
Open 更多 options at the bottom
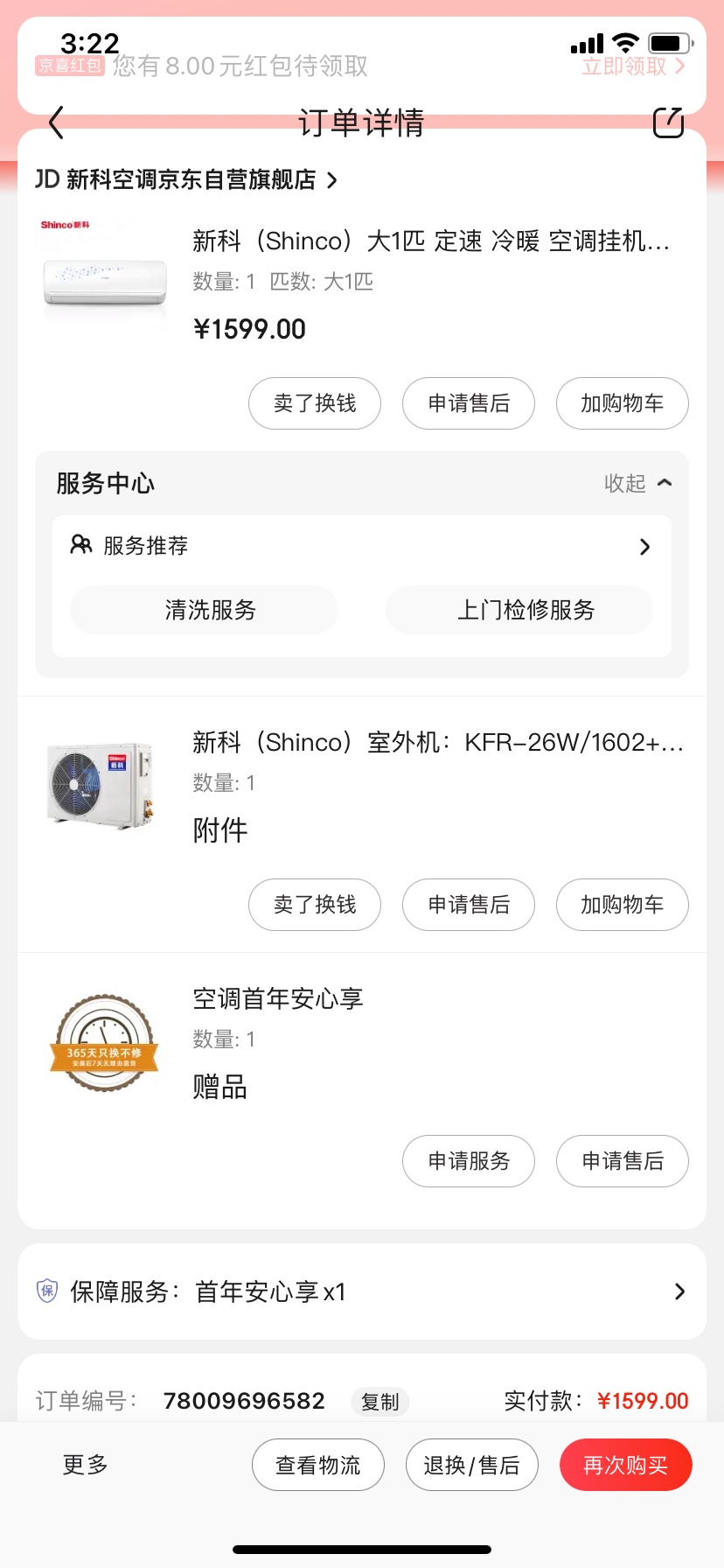pyautogui.click(x=85, y=1465)
